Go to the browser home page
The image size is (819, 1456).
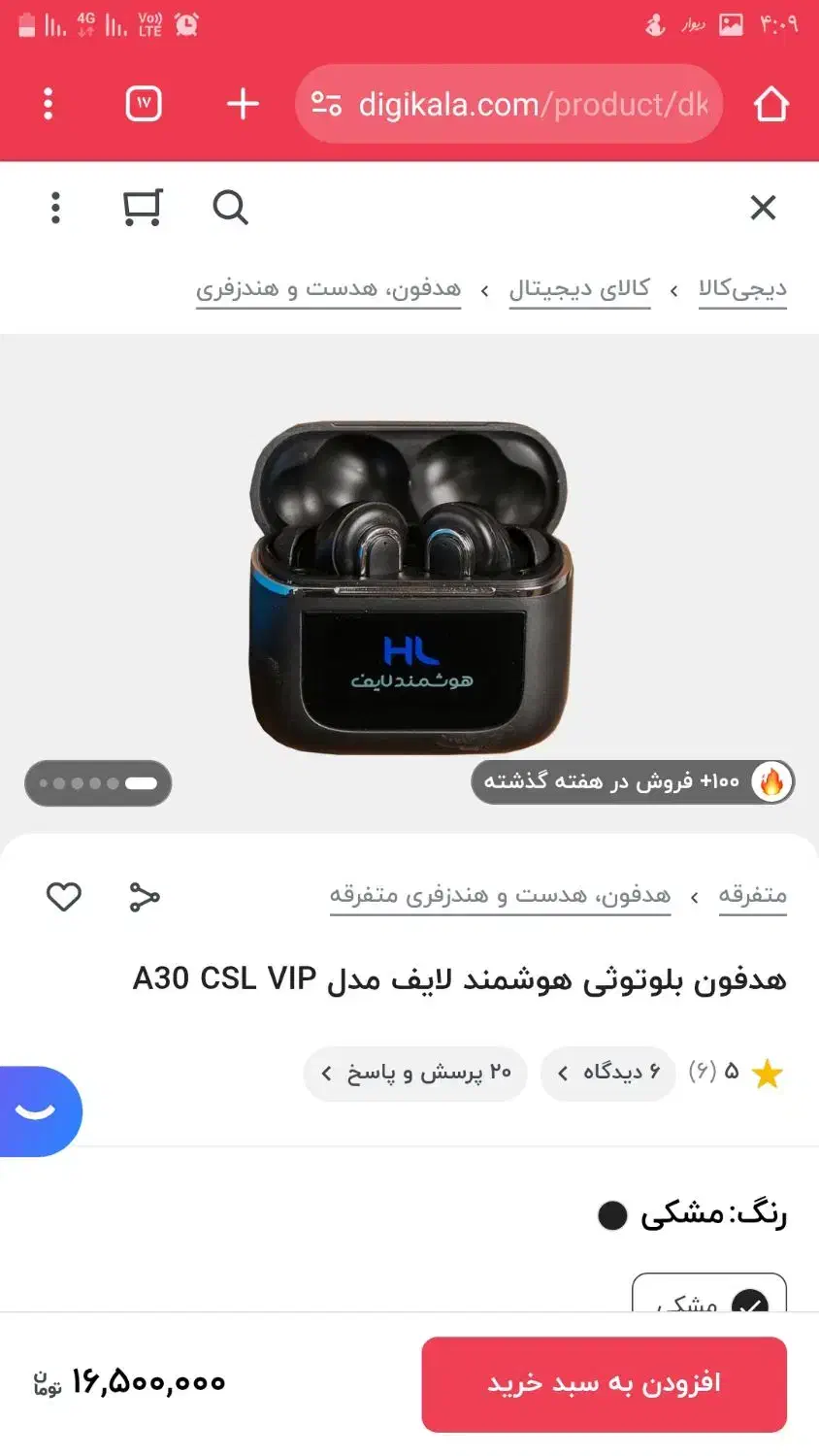(771, 104)
